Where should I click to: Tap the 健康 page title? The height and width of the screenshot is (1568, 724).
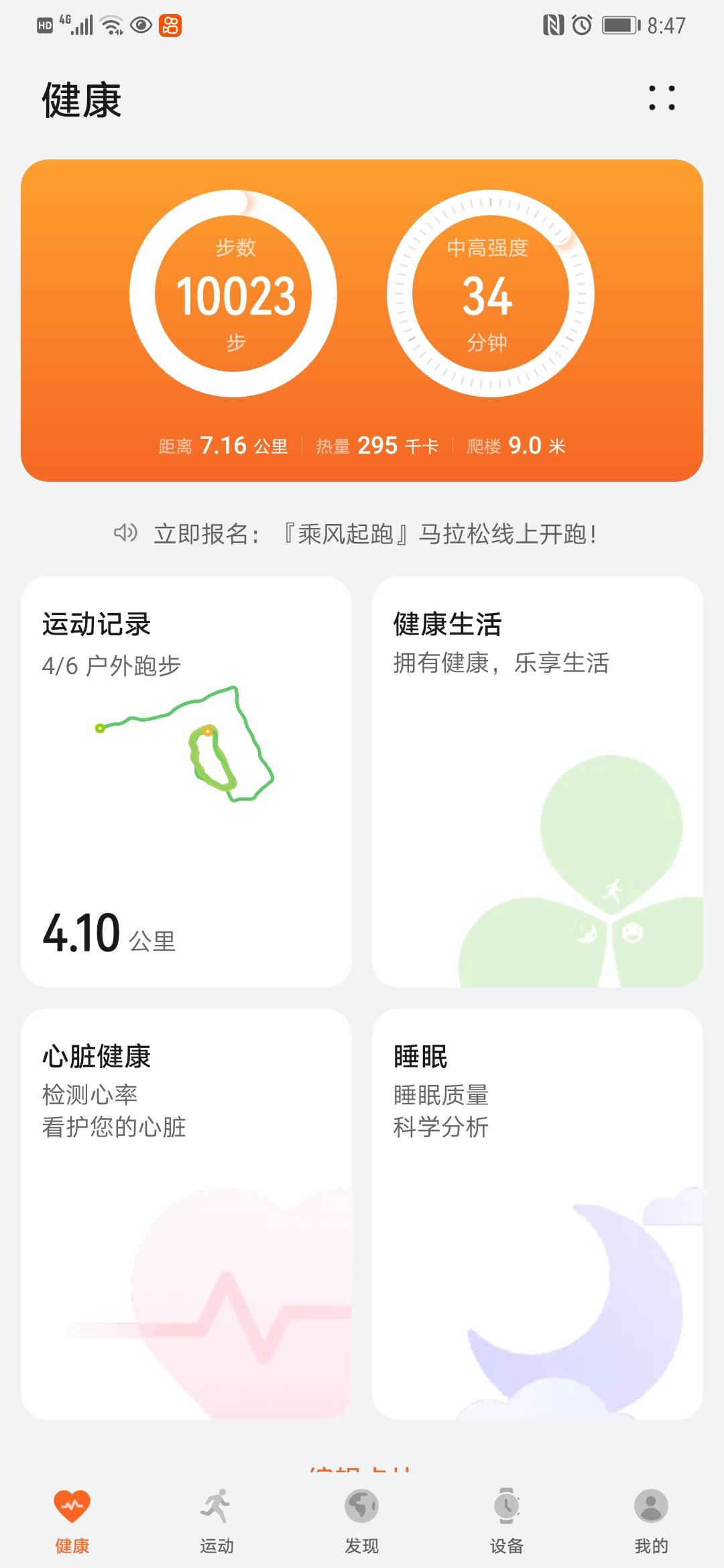(x=80, y=101)
